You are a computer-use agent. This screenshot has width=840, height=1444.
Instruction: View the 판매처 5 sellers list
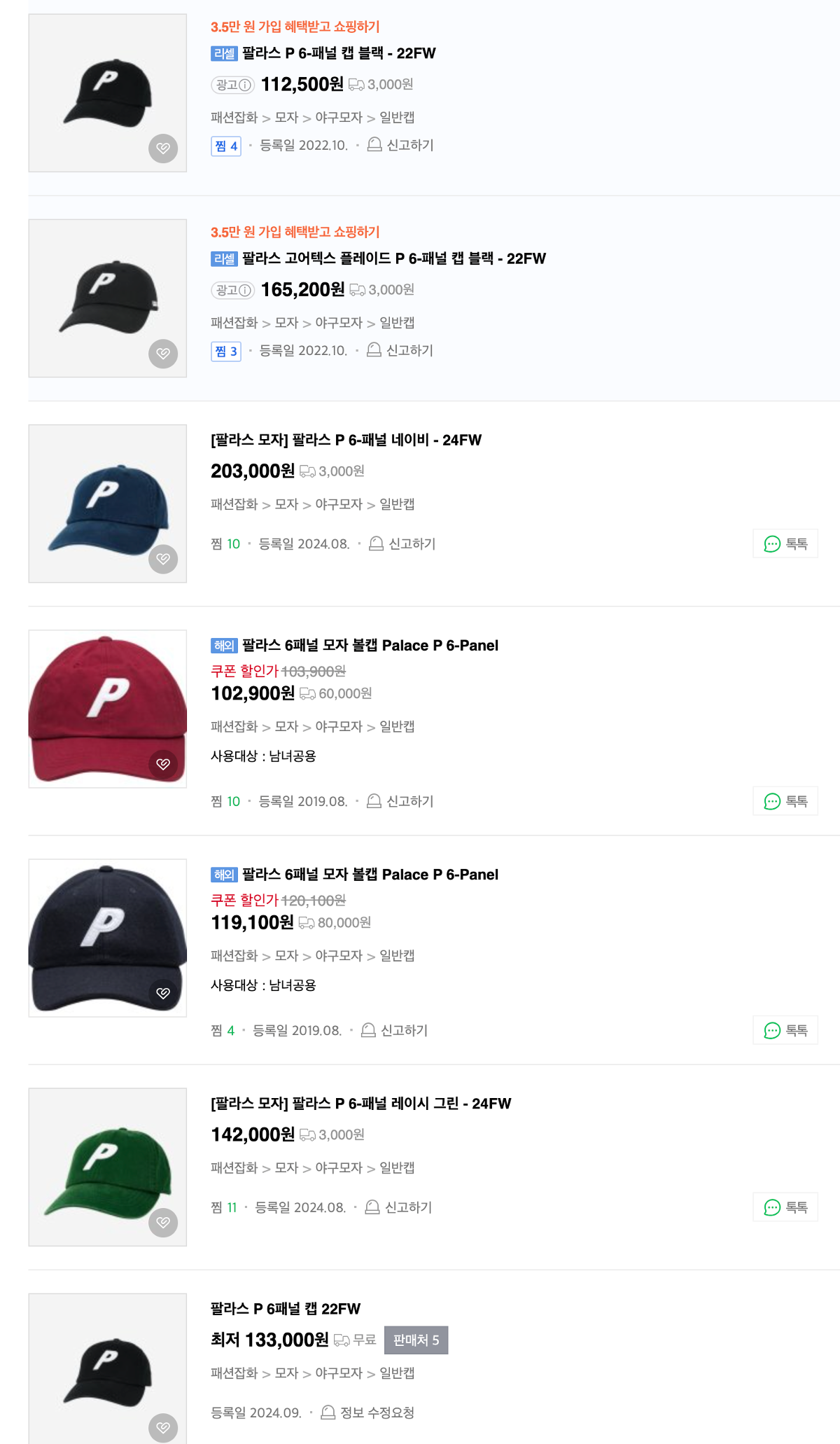click(416, 1340)
